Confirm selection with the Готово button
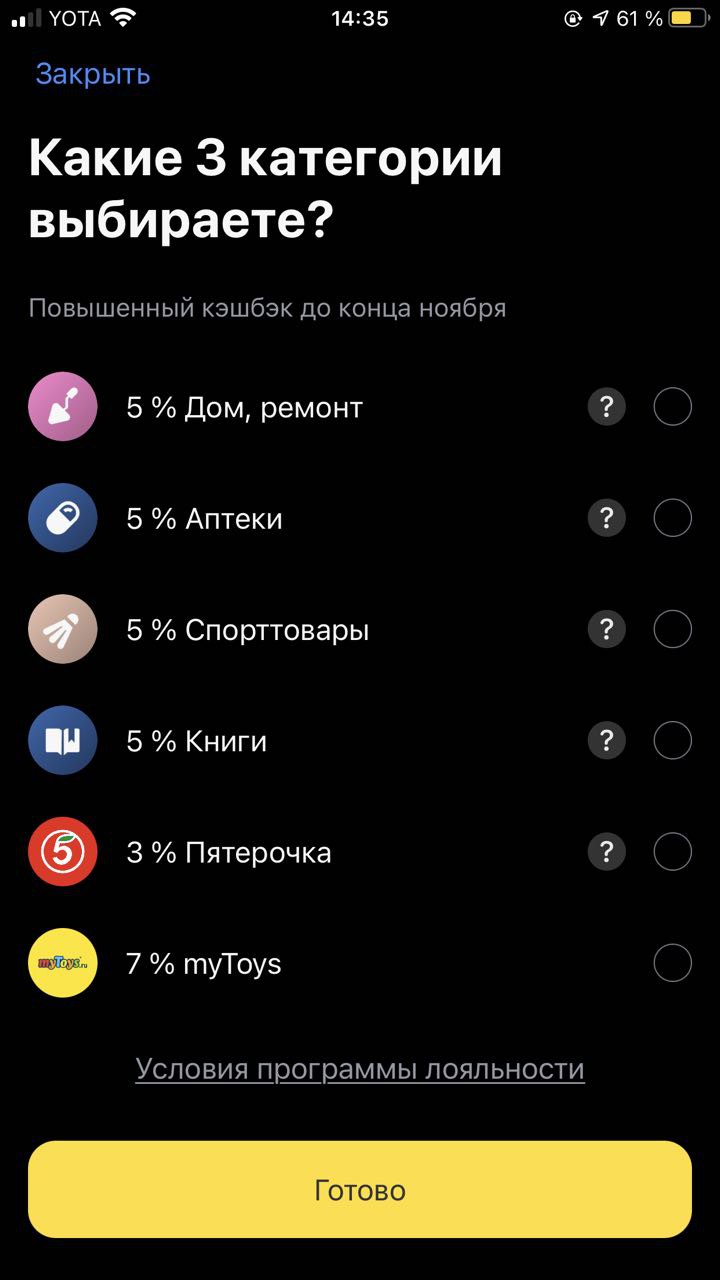The image size is (720, 1280). (360, 1190)
